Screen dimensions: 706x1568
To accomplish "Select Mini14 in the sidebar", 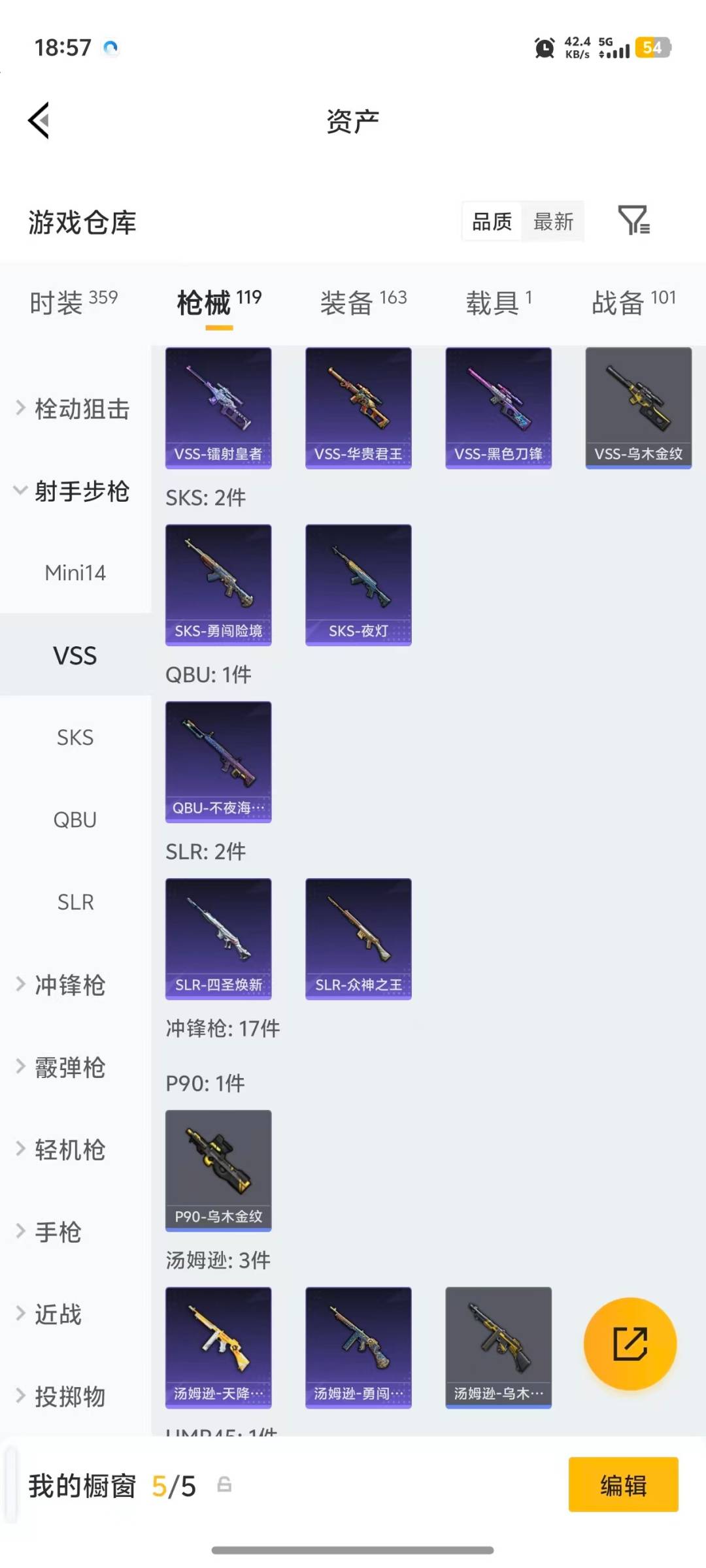I will [x=75, y=573].
